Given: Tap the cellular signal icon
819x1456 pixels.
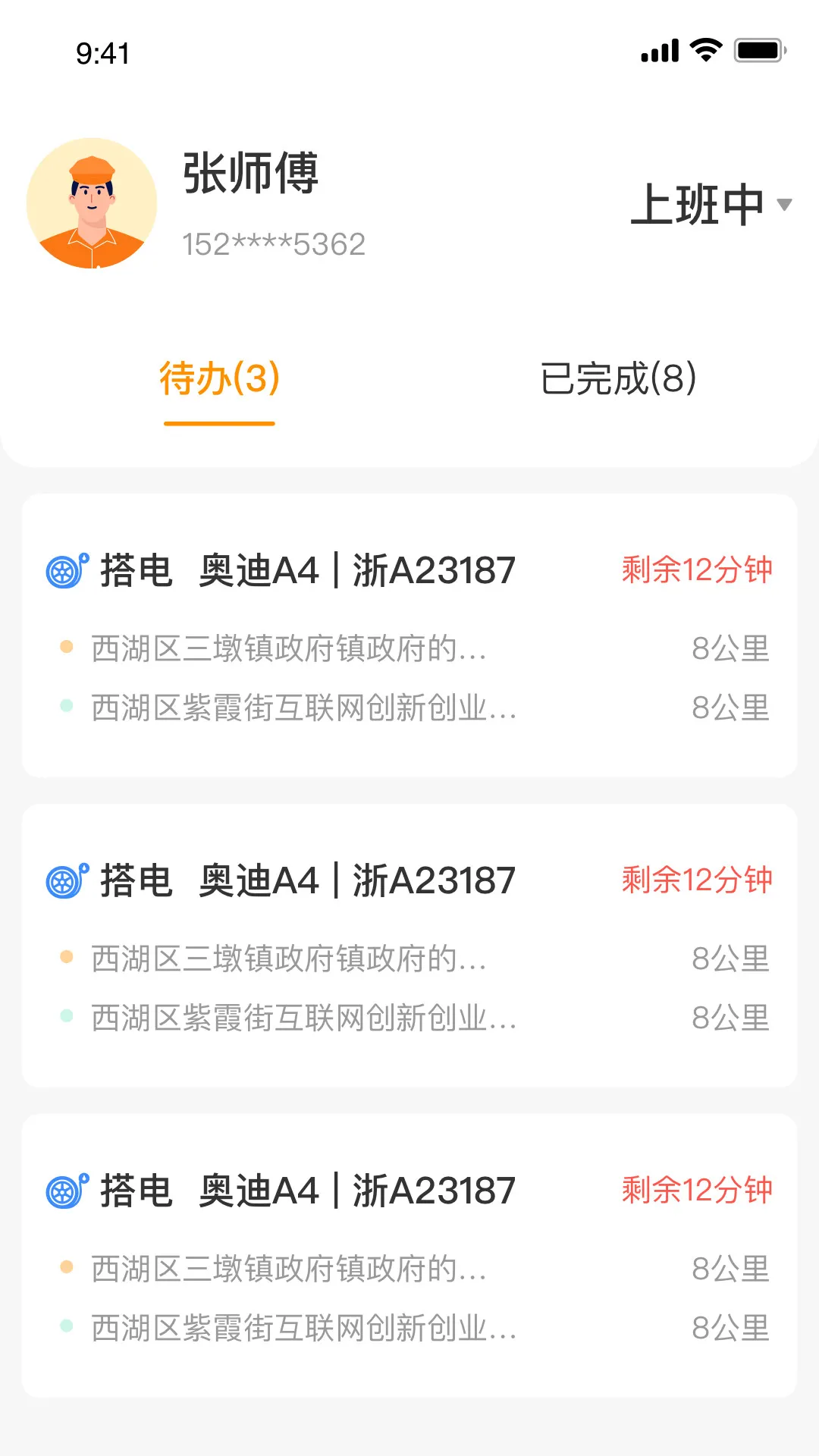Looking at the screenshot, I should (658, 50).
